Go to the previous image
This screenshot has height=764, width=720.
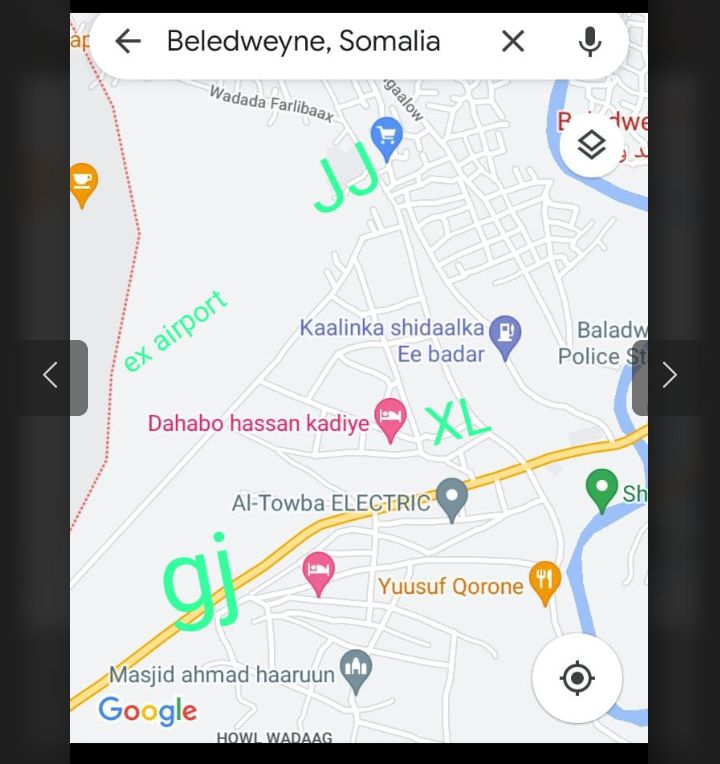pyautogui.click(x=51, y=376)
